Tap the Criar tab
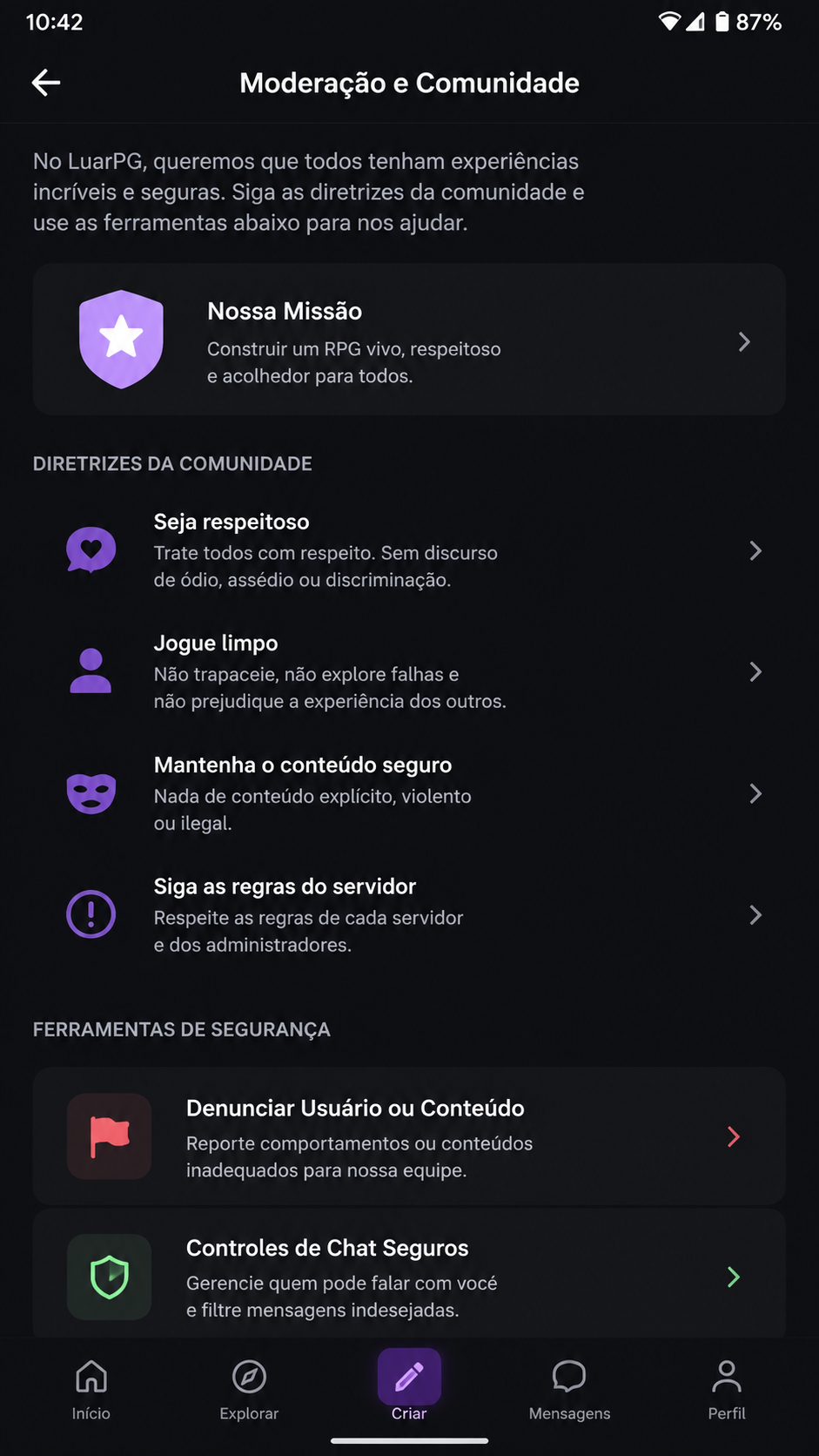This screenshot has height=1456, width=819. (409, 1386)
